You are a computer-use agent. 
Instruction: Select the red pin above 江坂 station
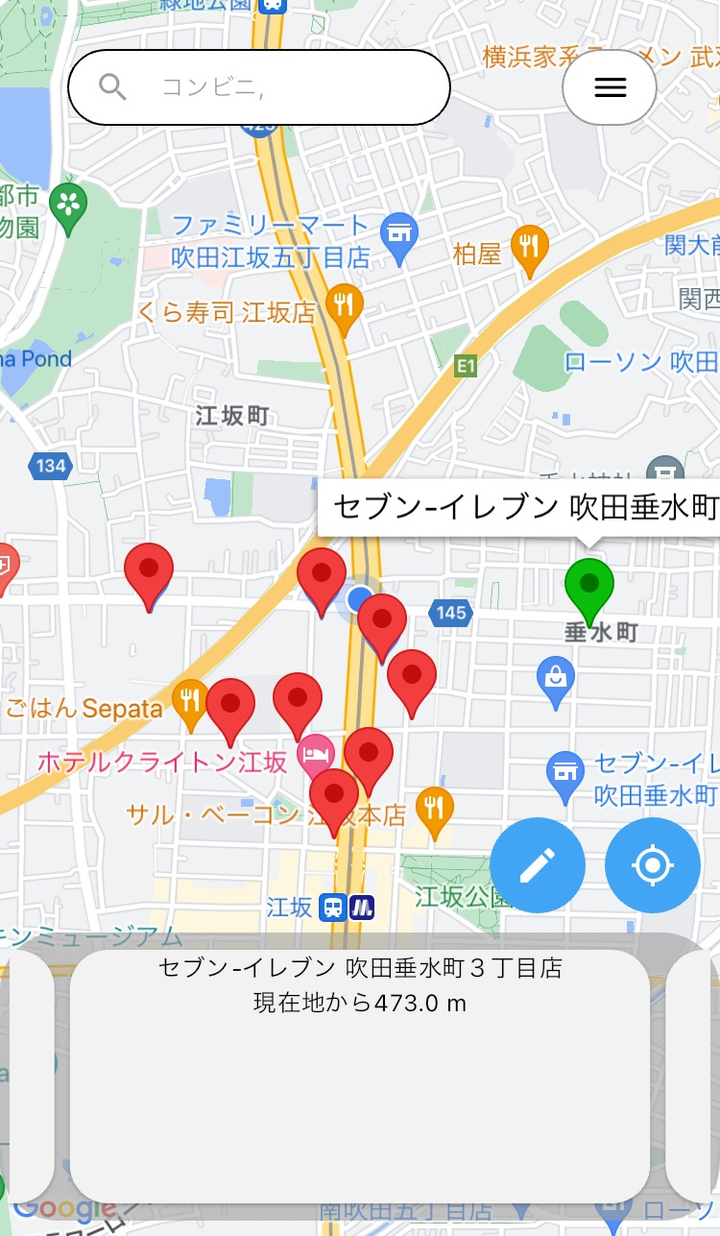[x=334, y=797]
